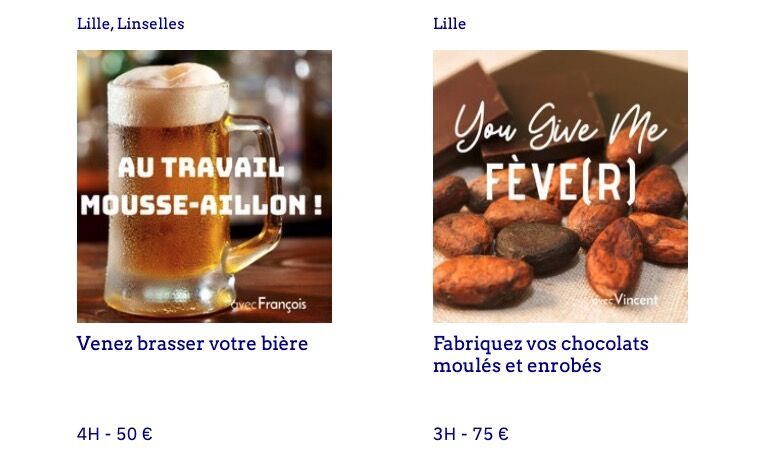The height and width of the screenshot is (452, 764).
Task: Open the chocolate making workshop image
Action: tap(560, 186)
